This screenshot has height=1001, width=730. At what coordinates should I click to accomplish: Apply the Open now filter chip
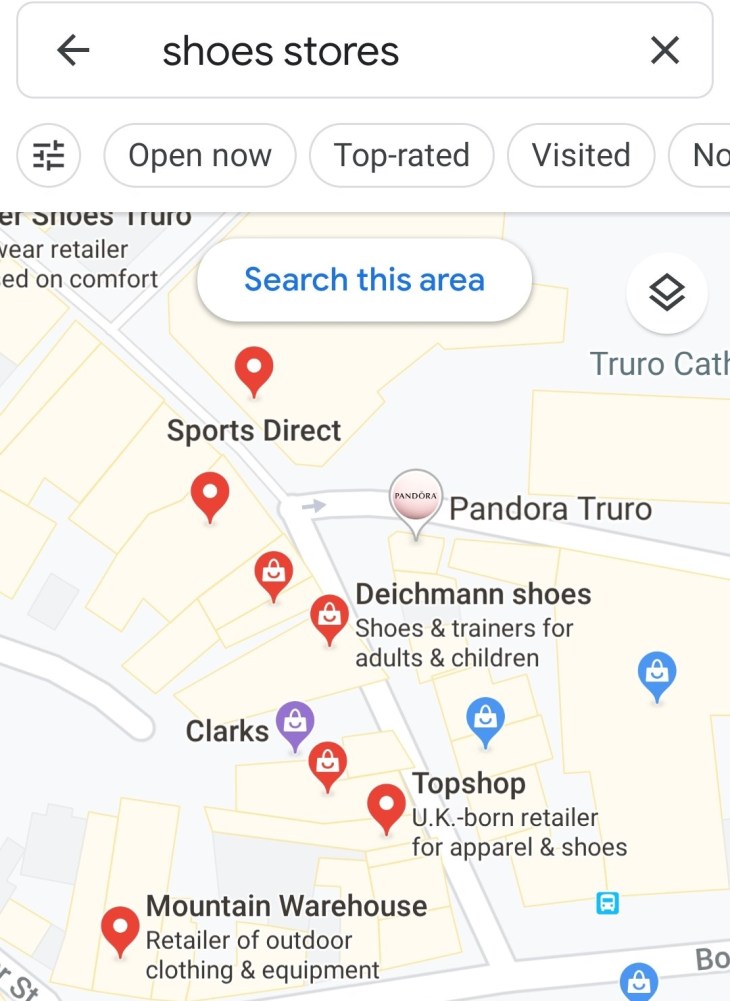(x=199, y=155)
